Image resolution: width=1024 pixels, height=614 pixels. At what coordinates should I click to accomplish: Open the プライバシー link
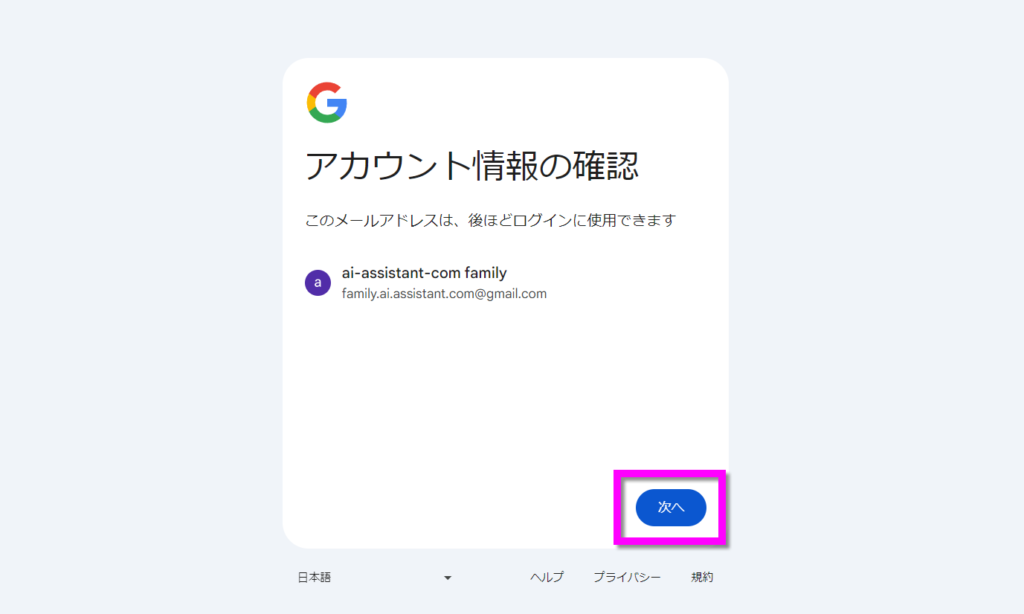coord(627,577)
